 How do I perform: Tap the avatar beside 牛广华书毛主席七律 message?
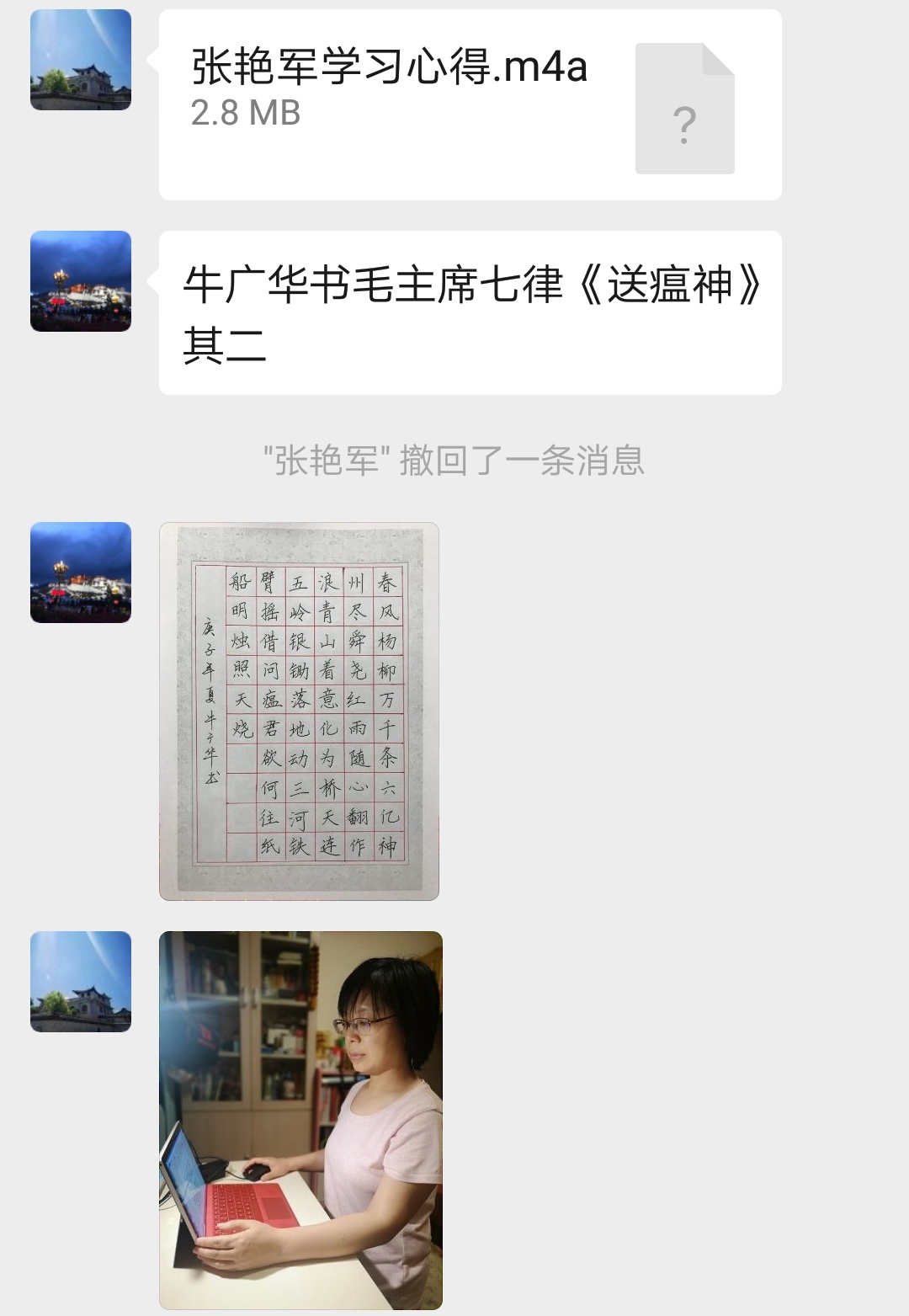click(81, 281)
